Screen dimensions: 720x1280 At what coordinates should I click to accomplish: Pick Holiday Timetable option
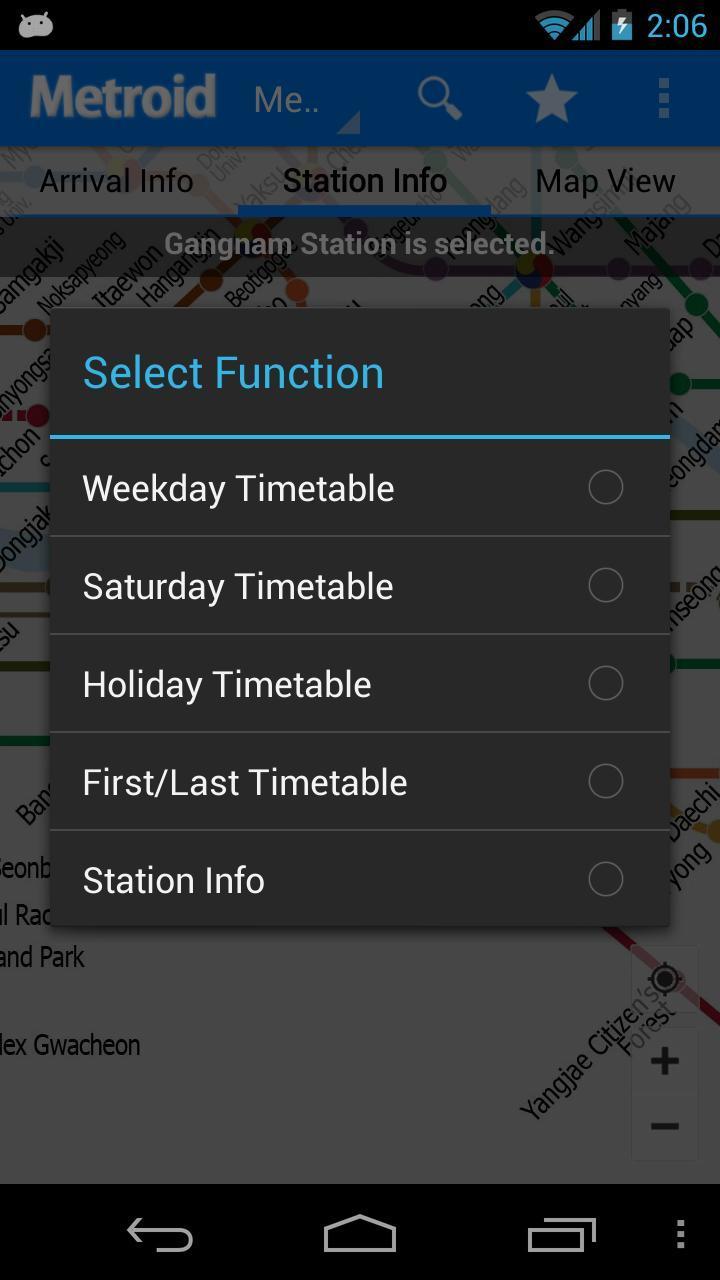tap(359, 684)
